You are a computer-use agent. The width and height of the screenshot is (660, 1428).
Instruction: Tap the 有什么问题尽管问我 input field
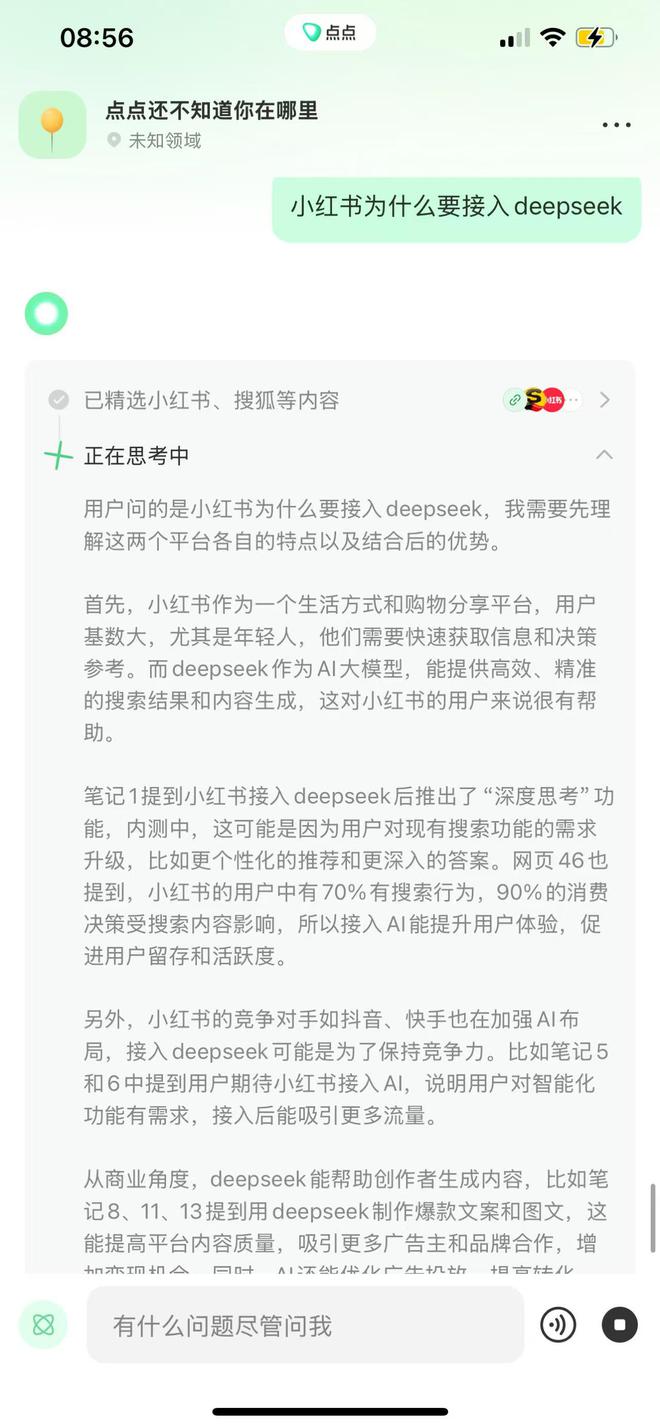click(x=305, y=1326)
